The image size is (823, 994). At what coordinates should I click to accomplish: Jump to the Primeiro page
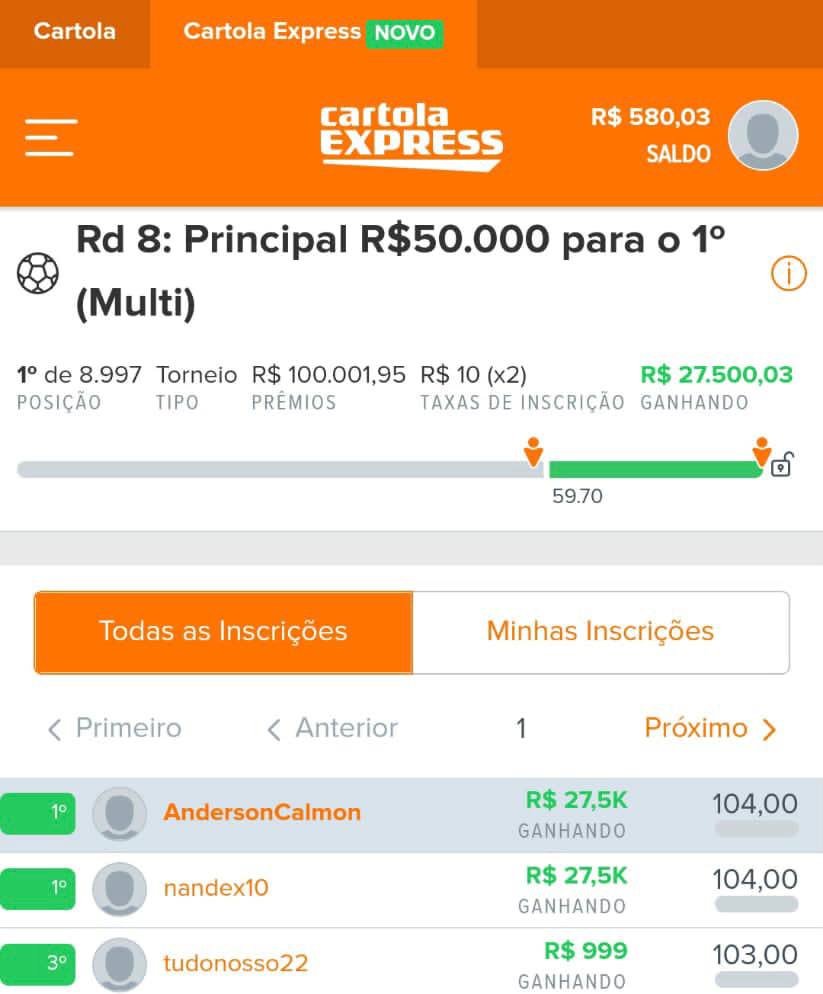click(x=115, y=728)
